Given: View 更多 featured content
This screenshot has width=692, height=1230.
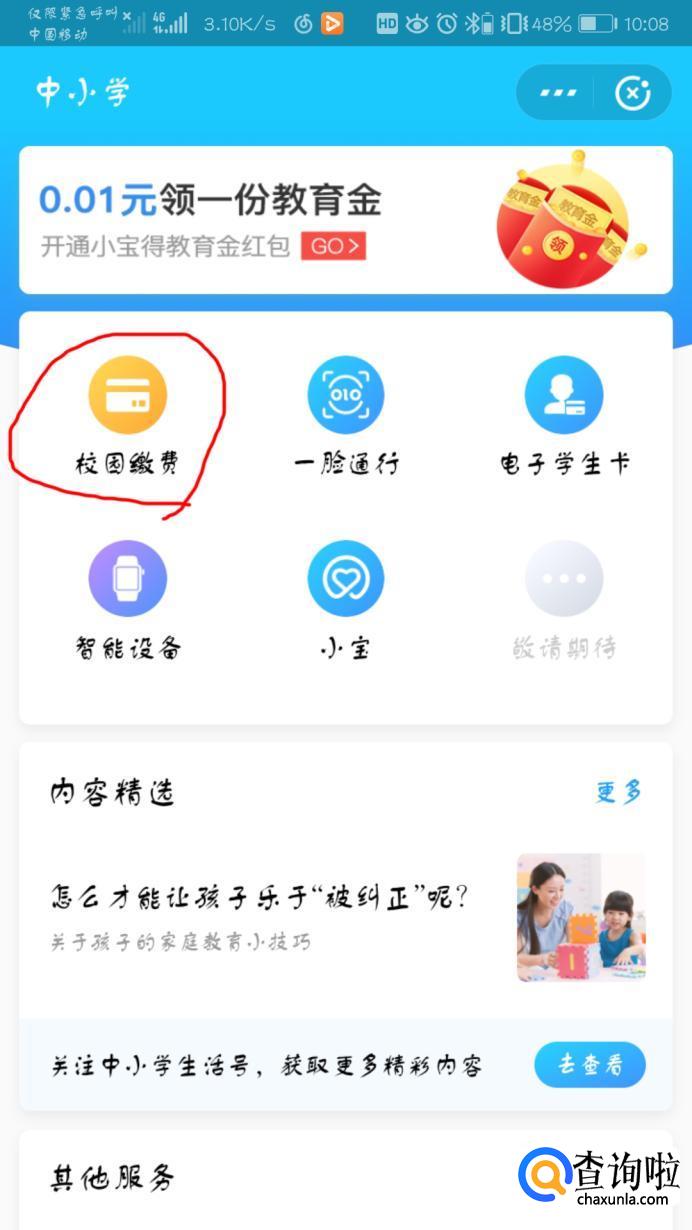Looking at the screenshot, I should click(618, 793).
